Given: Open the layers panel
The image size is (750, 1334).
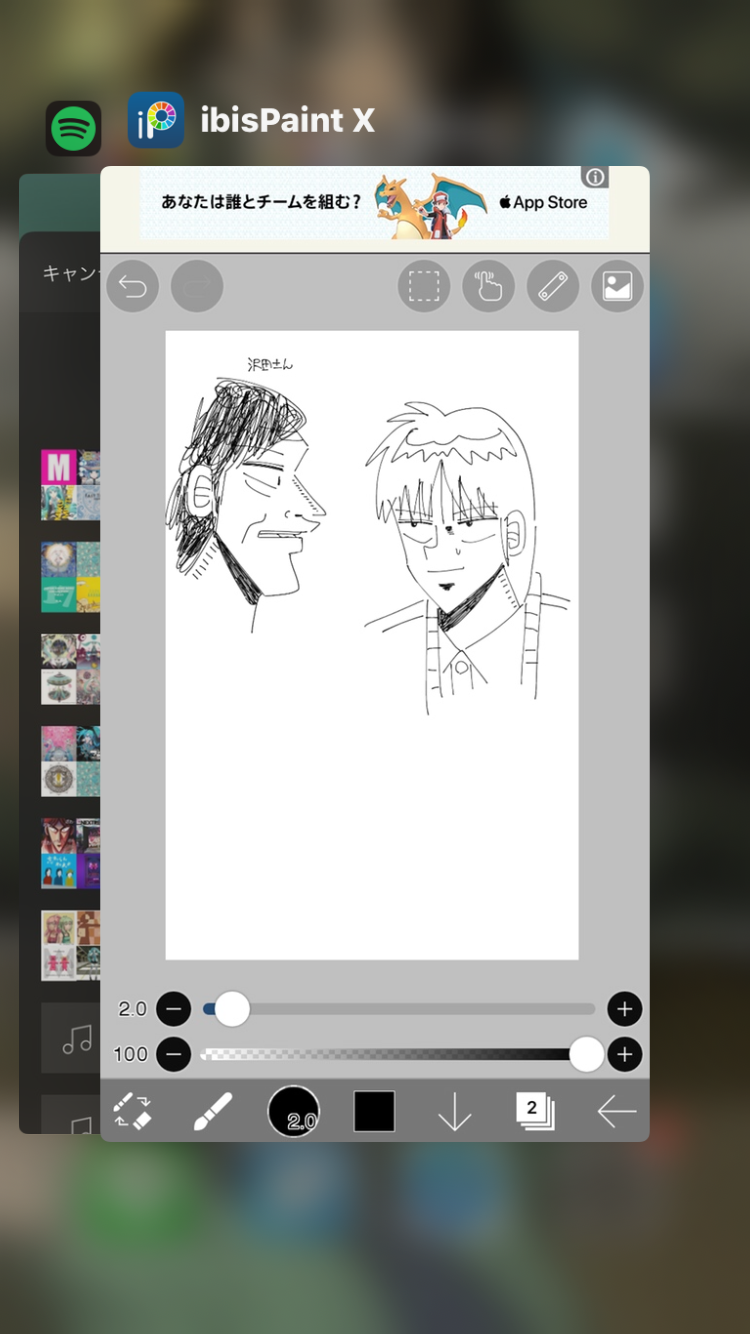Looking at the screenshot, I should [x=535, y=1111].
